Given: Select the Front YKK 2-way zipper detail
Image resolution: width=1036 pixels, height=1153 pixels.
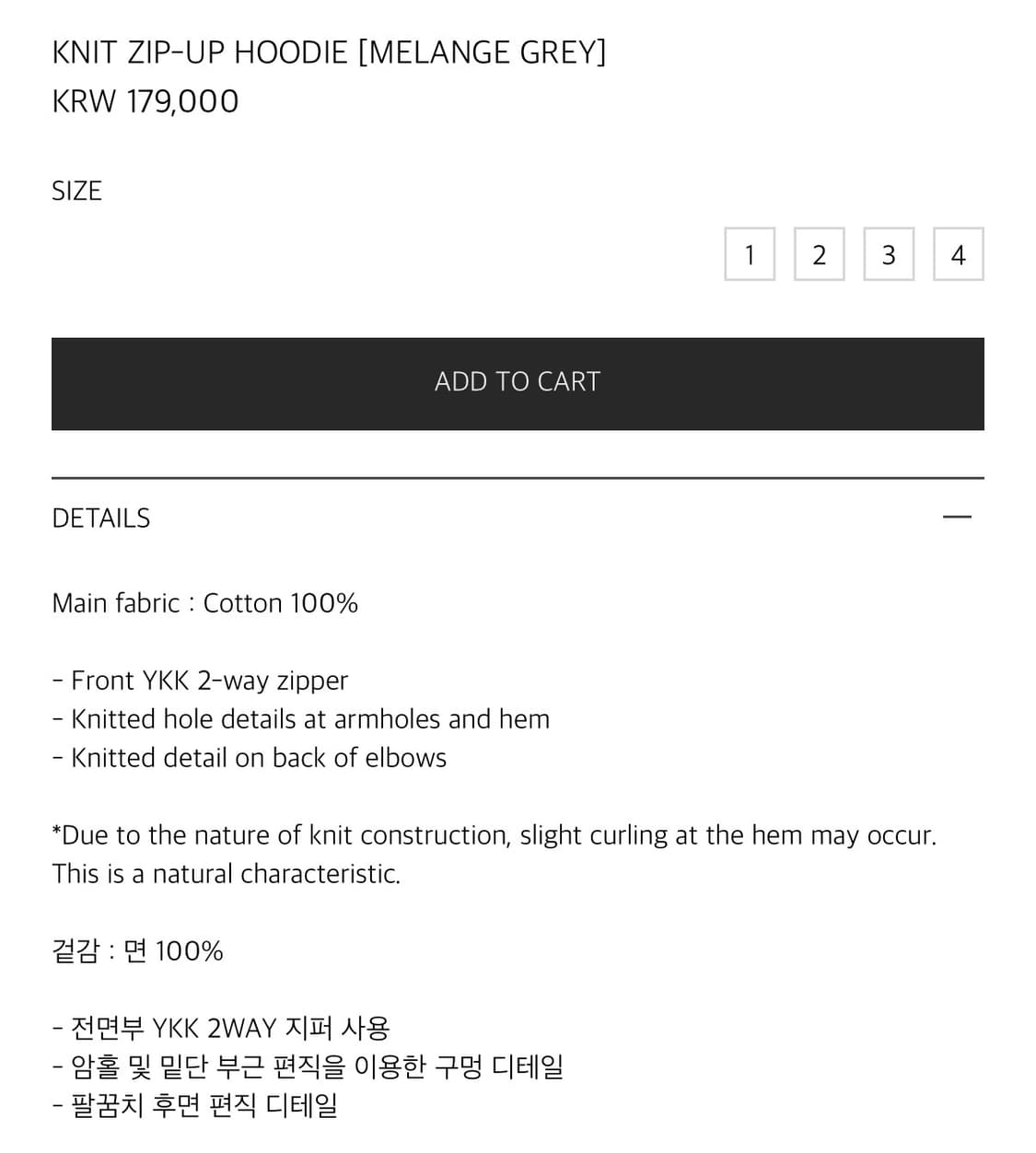Looking at the screenshot, I should (x=200, y=681).
